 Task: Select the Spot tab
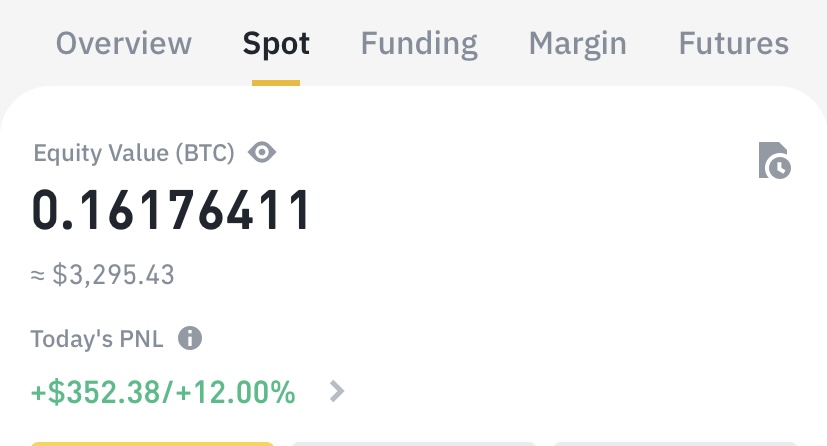[x=276, y=44]
